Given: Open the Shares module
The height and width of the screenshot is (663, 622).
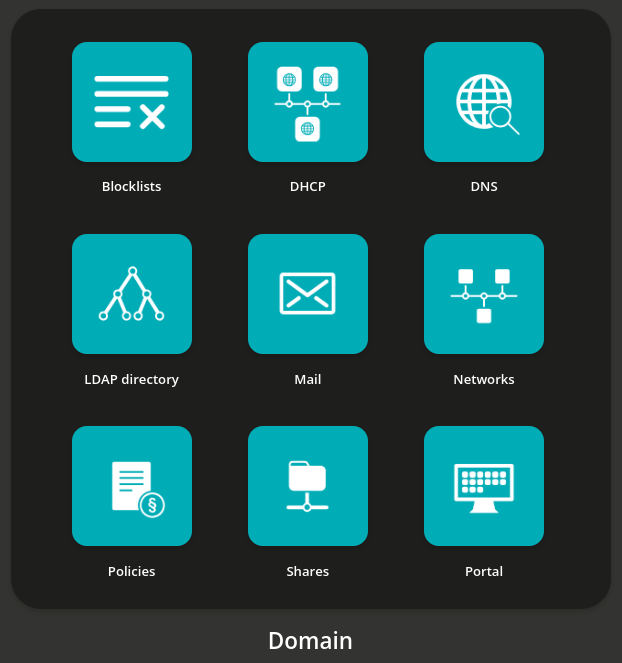Looking at the screenshot, I should point(308,486).
